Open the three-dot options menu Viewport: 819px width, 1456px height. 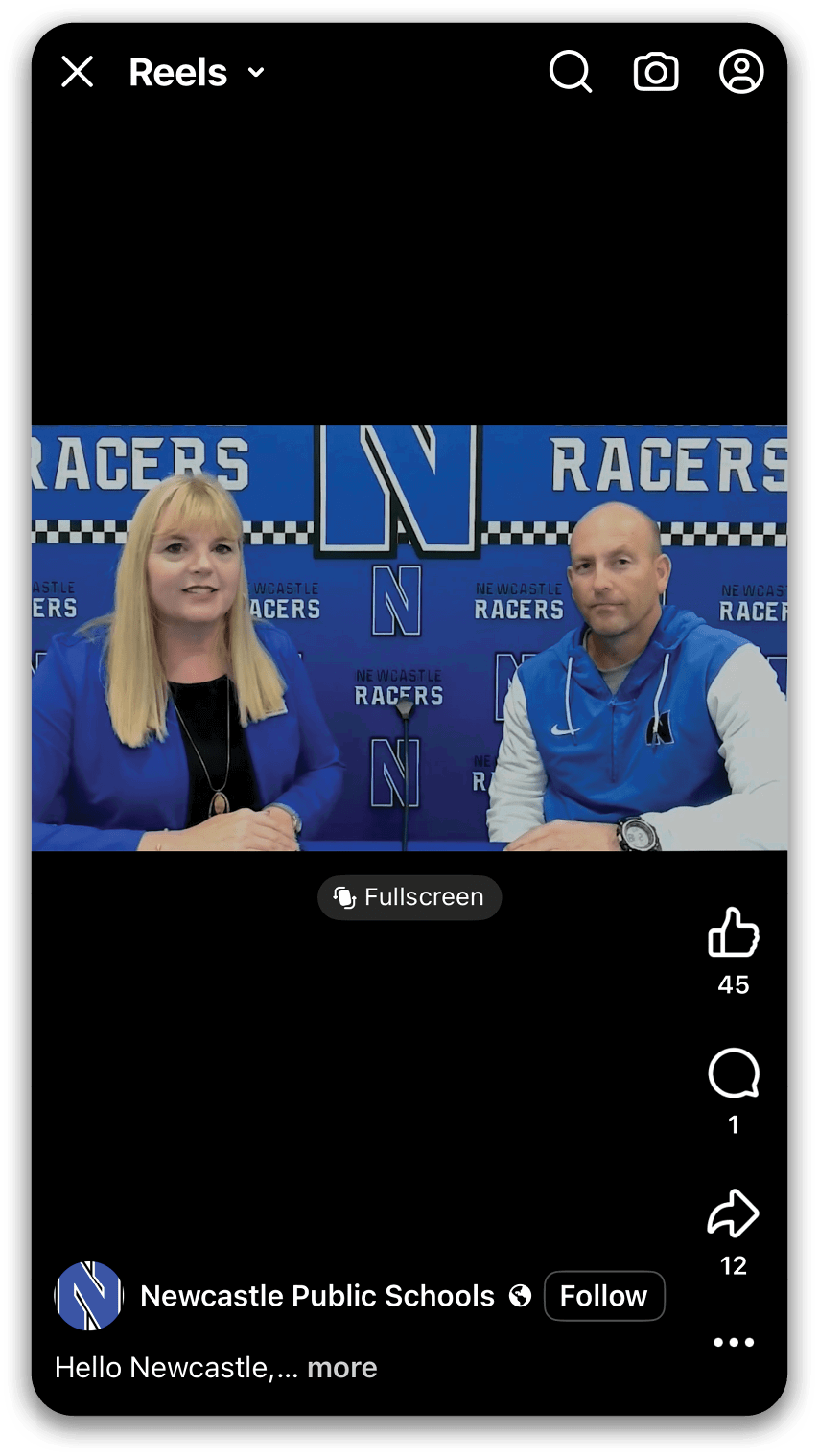click(734, 1342)
